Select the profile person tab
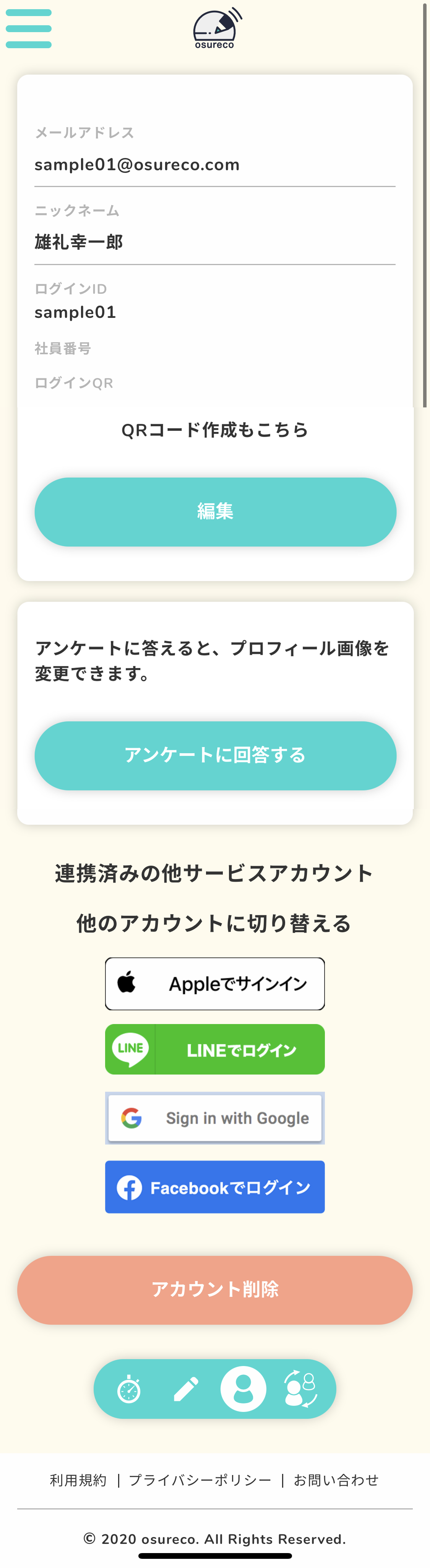 tap(243, 1389)
